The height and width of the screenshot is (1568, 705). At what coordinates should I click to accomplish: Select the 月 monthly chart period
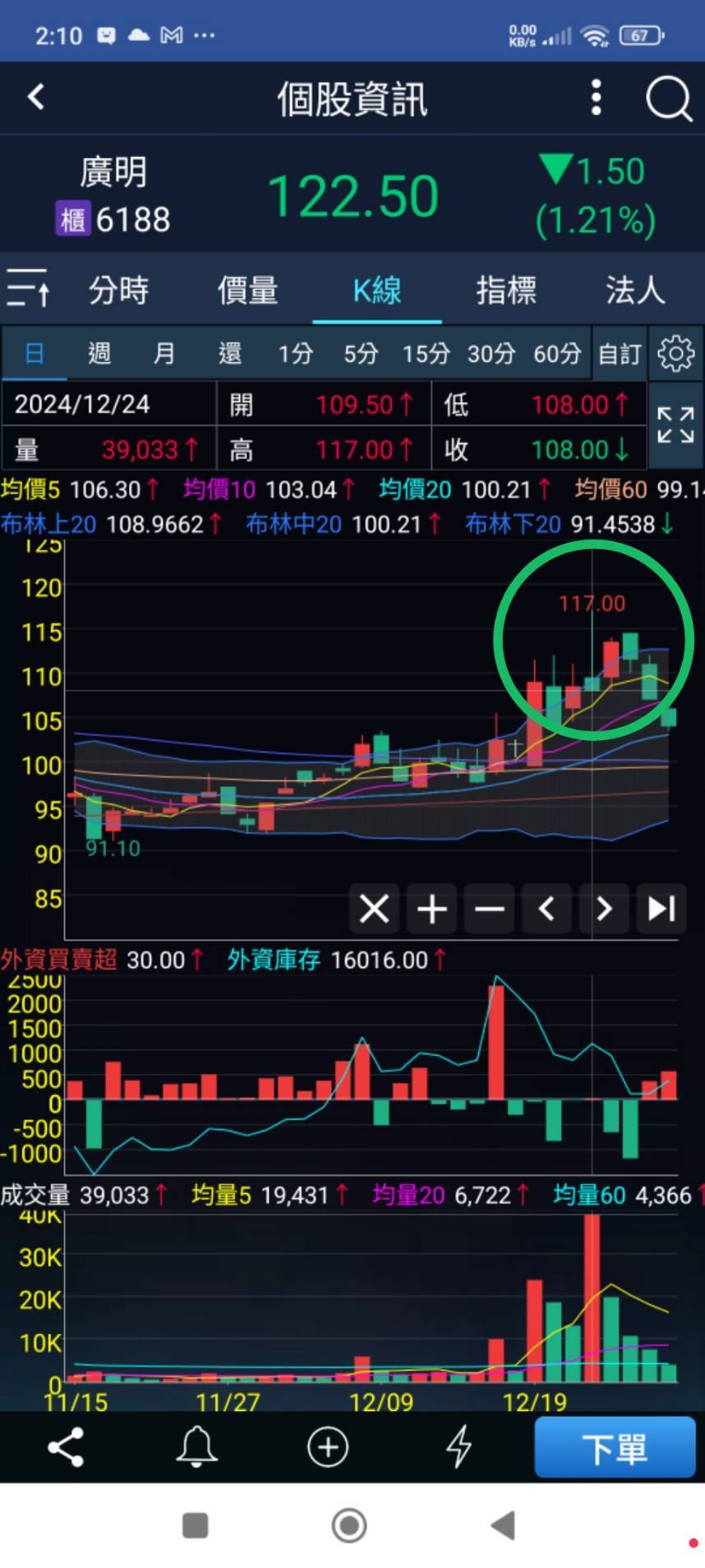[x=164, y=354]
